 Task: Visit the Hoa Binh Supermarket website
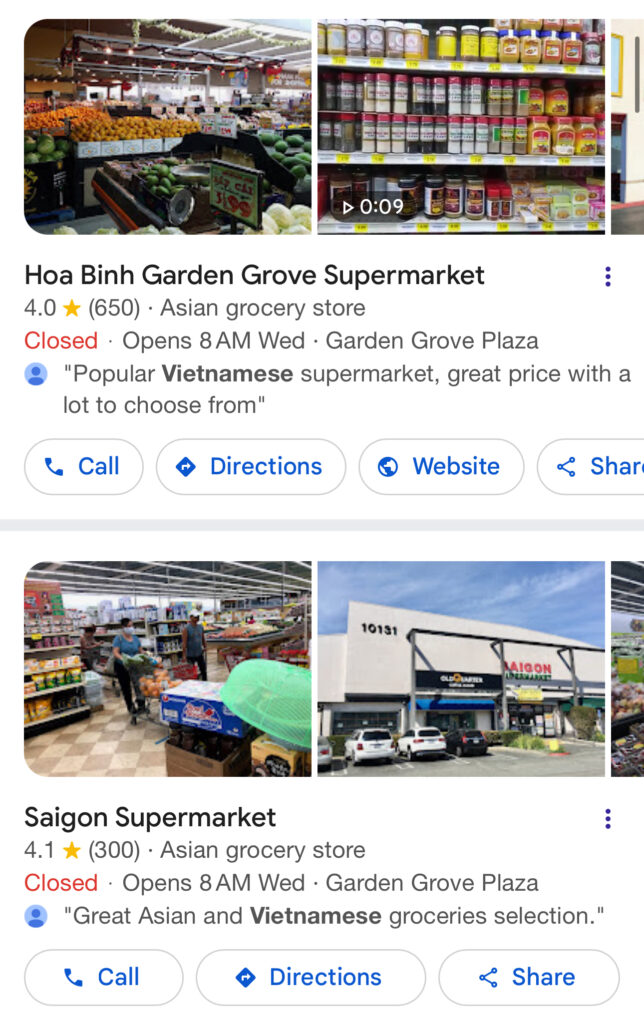tap(441, 467)
